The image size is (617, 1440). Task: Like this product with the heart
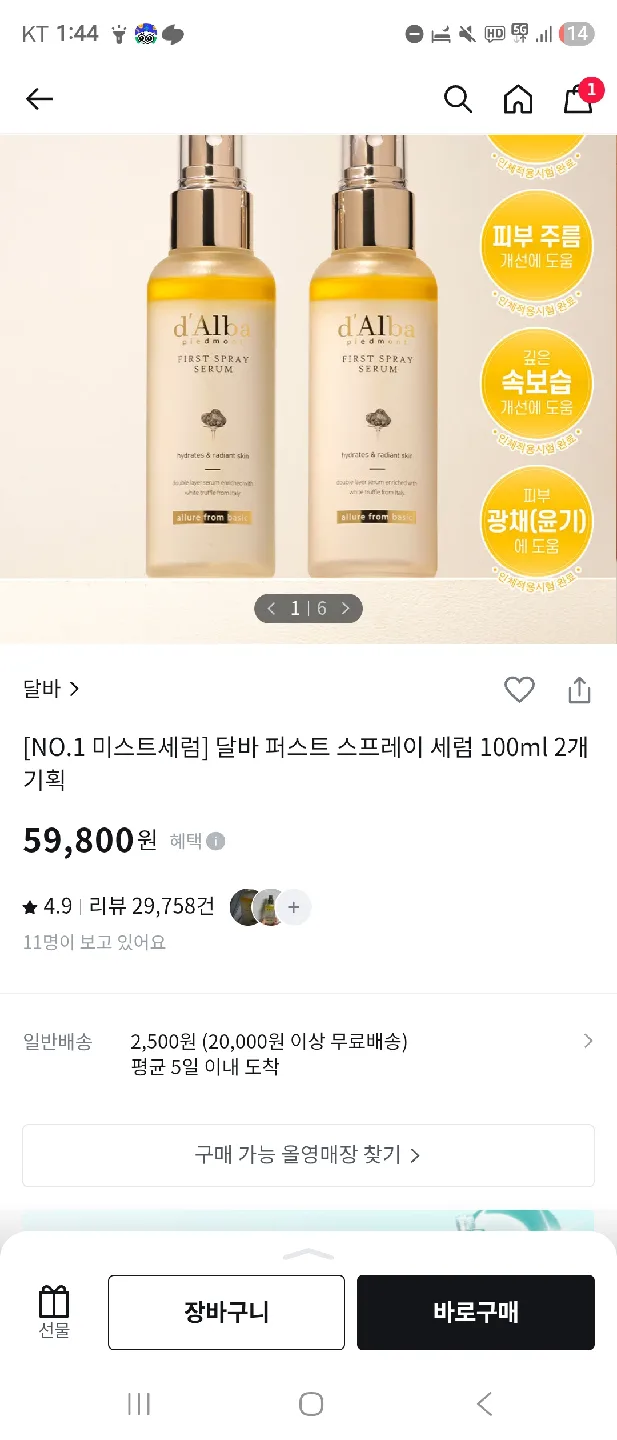coord(519,689)
